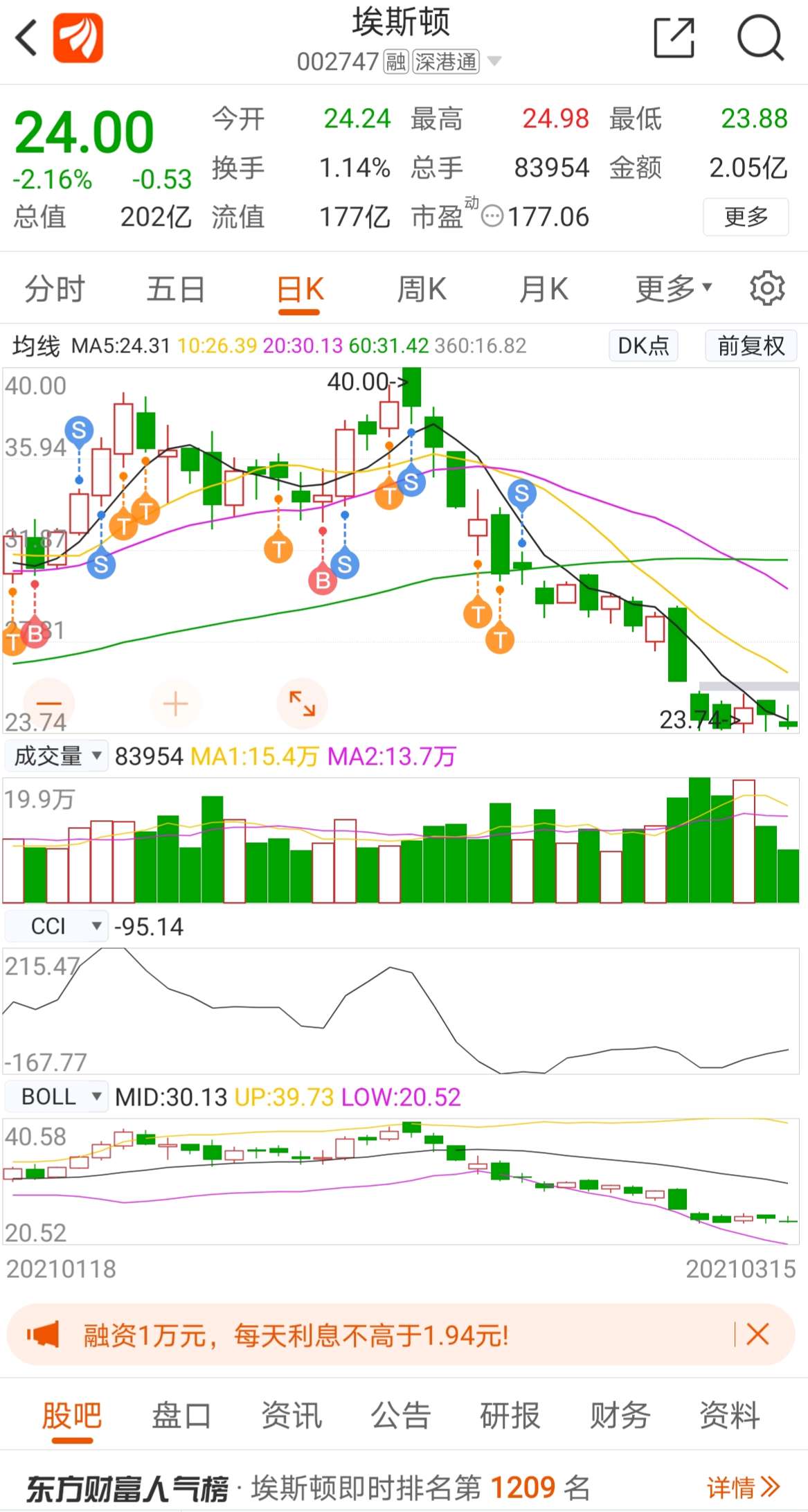Open the 成交量 indicator dropdown
The width and height of the screenshot is (808, 1512).
coord(57,756)
